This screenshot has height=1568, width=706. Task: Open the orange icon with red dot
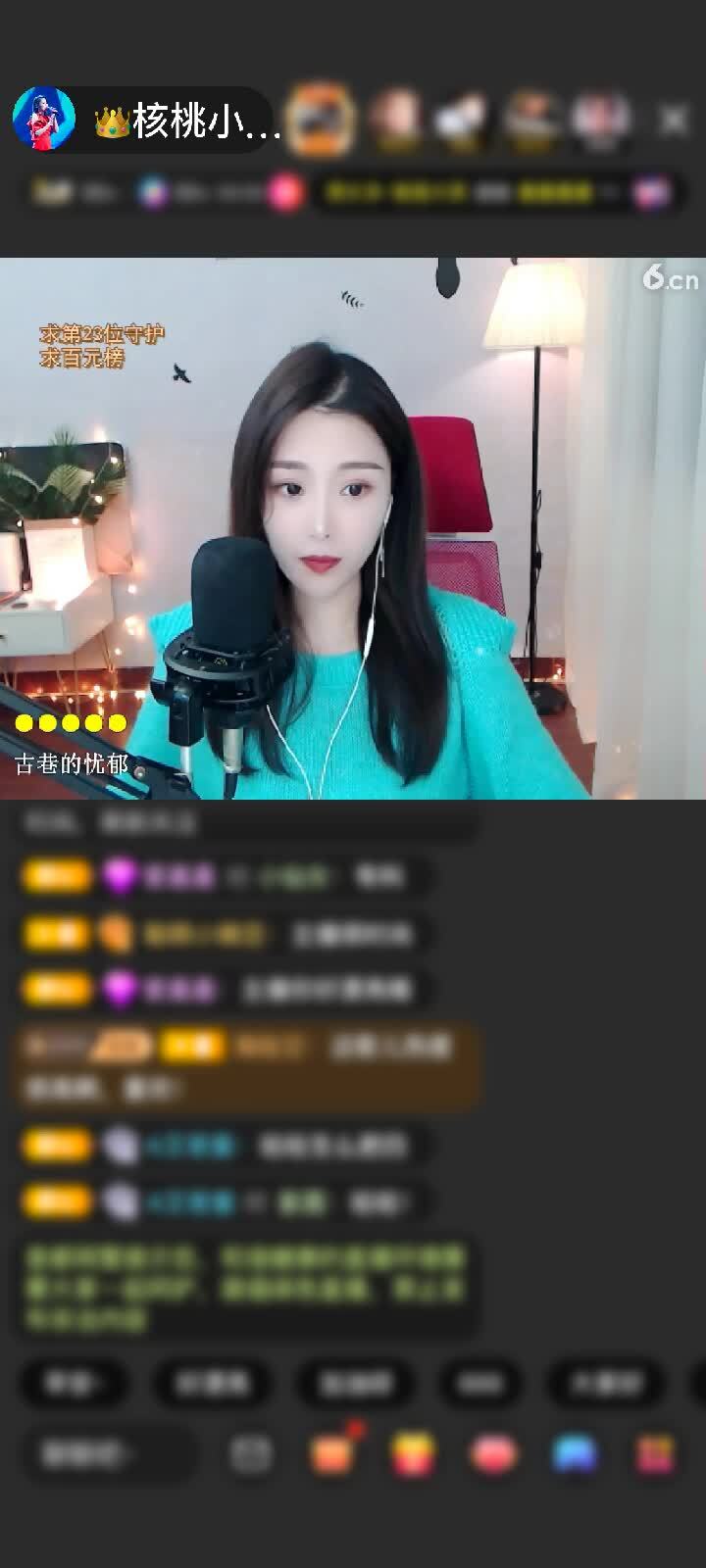pyautogui.click(x=331, y=1454)
